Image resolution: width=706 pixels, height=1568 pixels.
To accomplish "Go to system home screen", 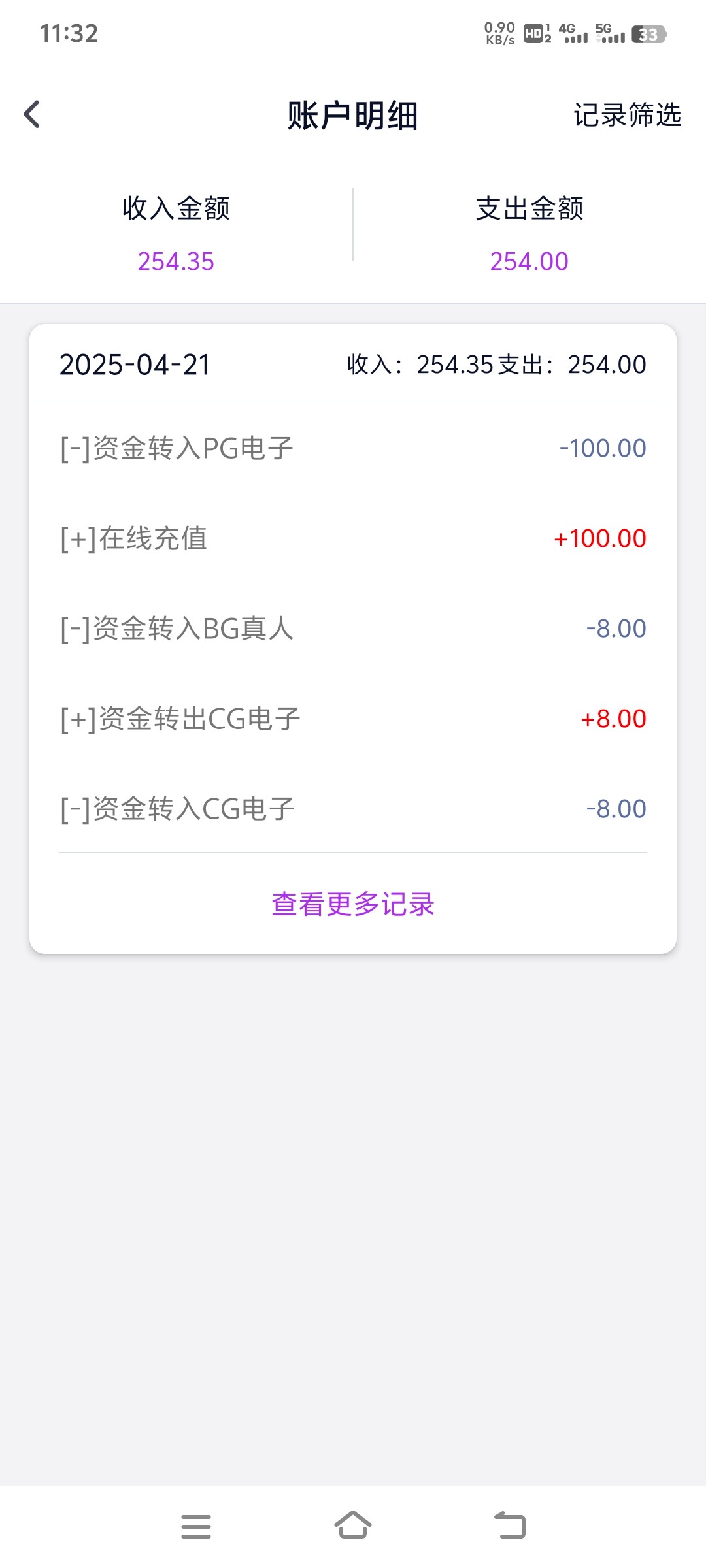I will click(353, 1526).
